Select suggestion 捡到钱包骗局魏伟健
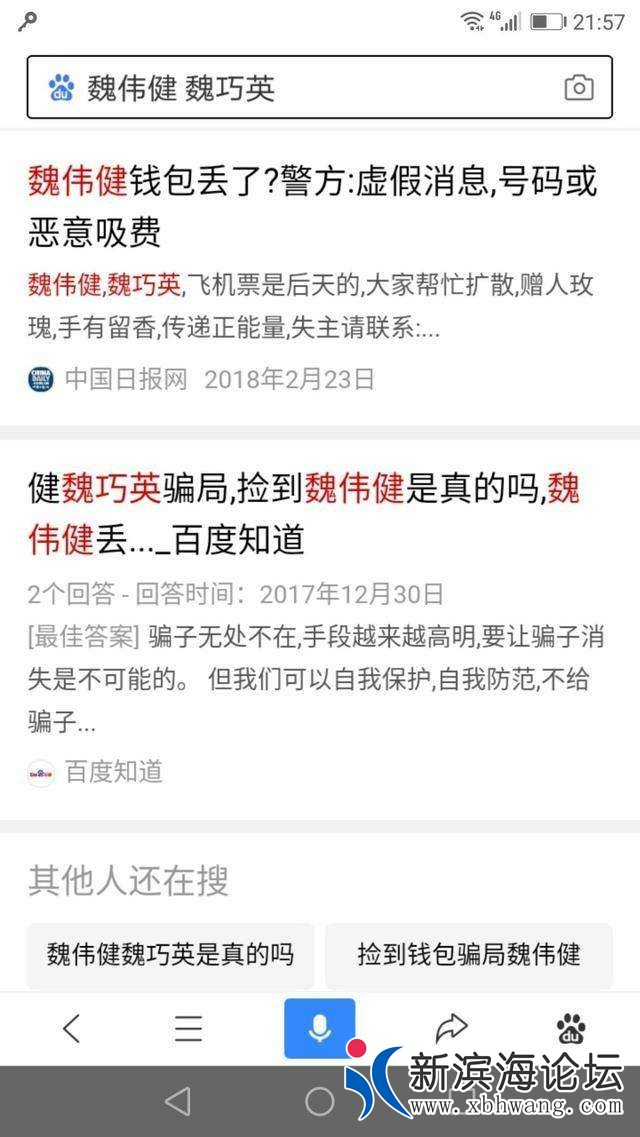640x1137 pixels. click(469, 954)
